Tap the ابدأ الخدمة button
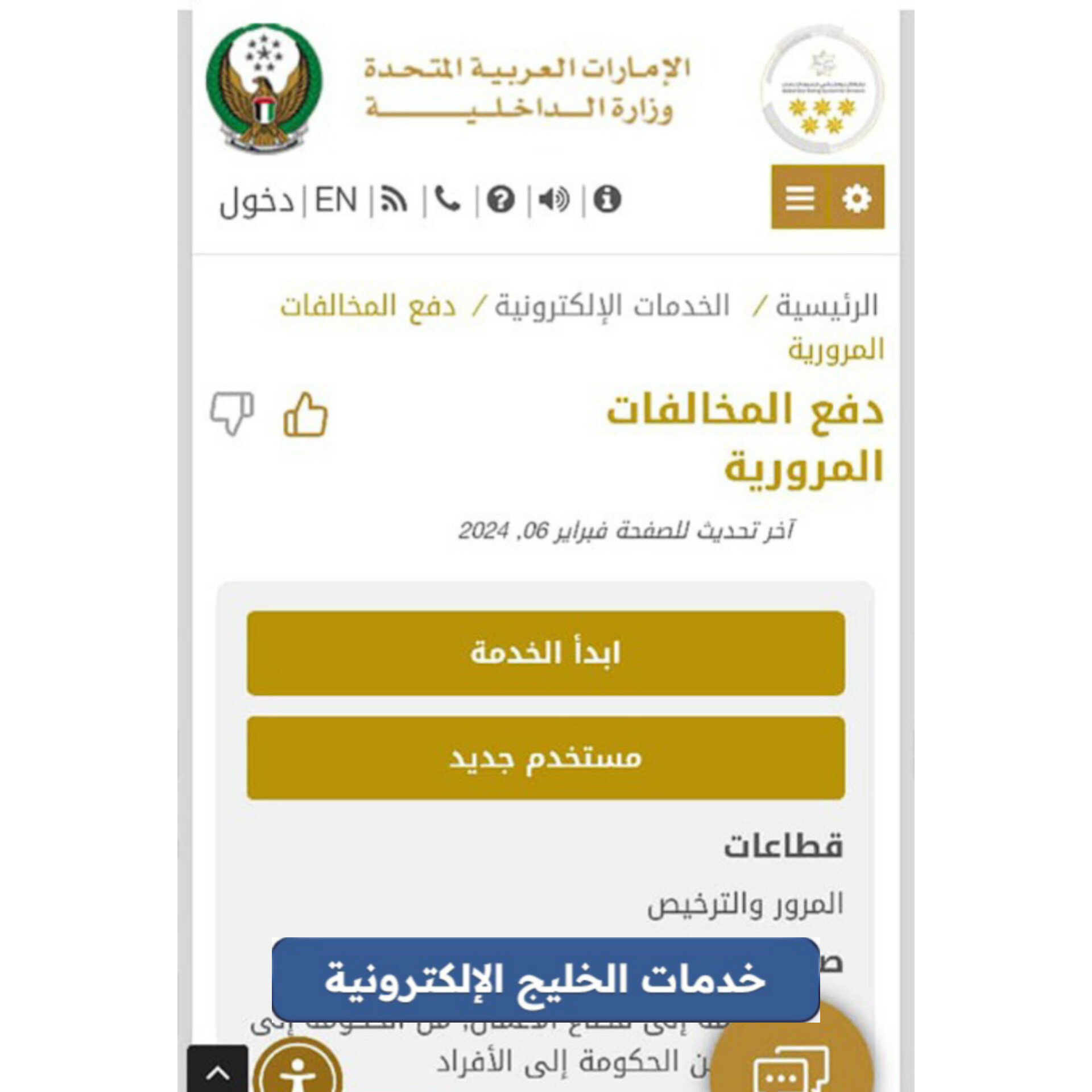 click(x=545, y=653)
